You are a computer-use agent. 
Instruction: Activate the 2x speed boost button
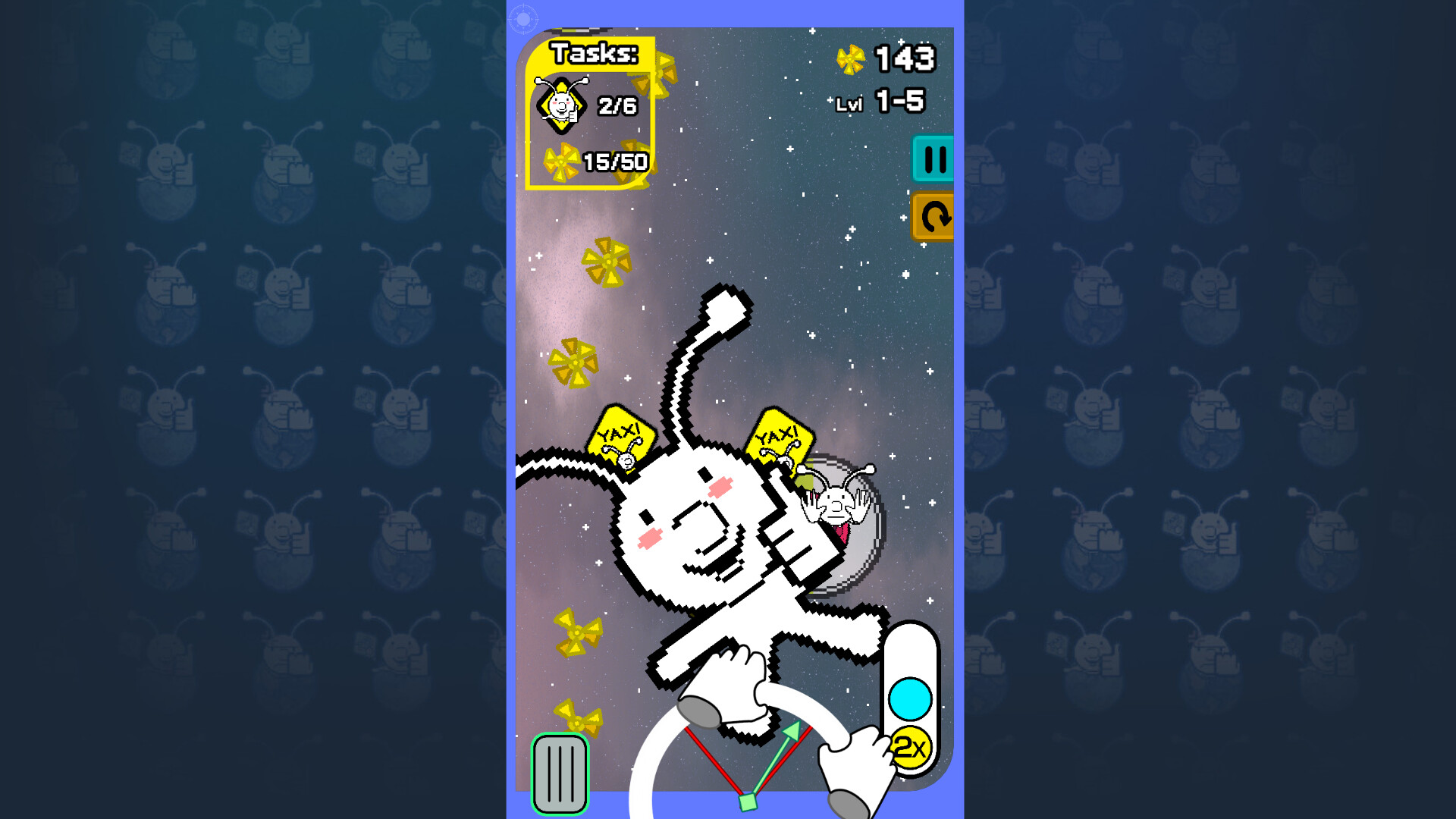point(909,748)
